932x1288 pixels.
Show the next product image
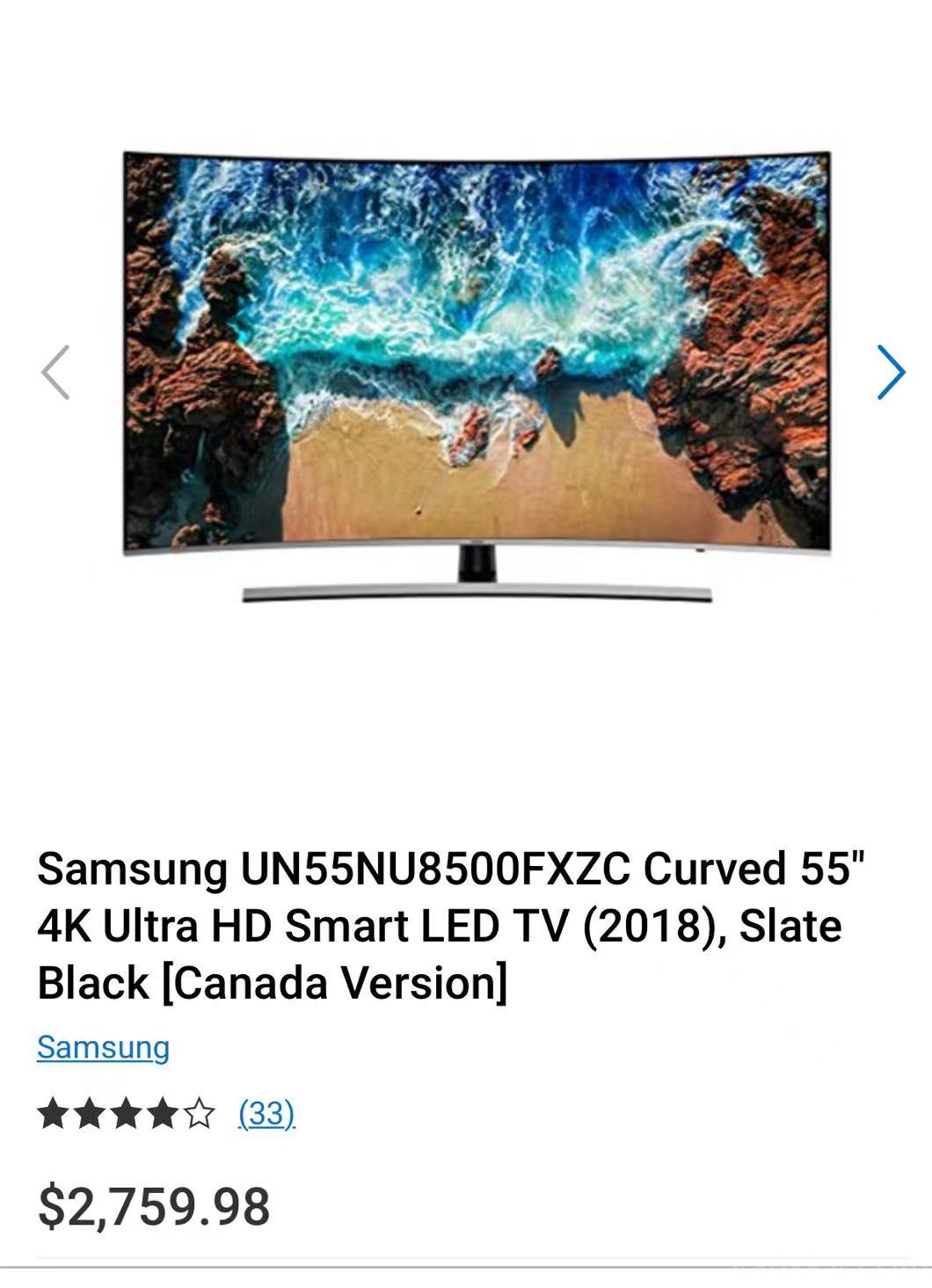click(891, 372)
